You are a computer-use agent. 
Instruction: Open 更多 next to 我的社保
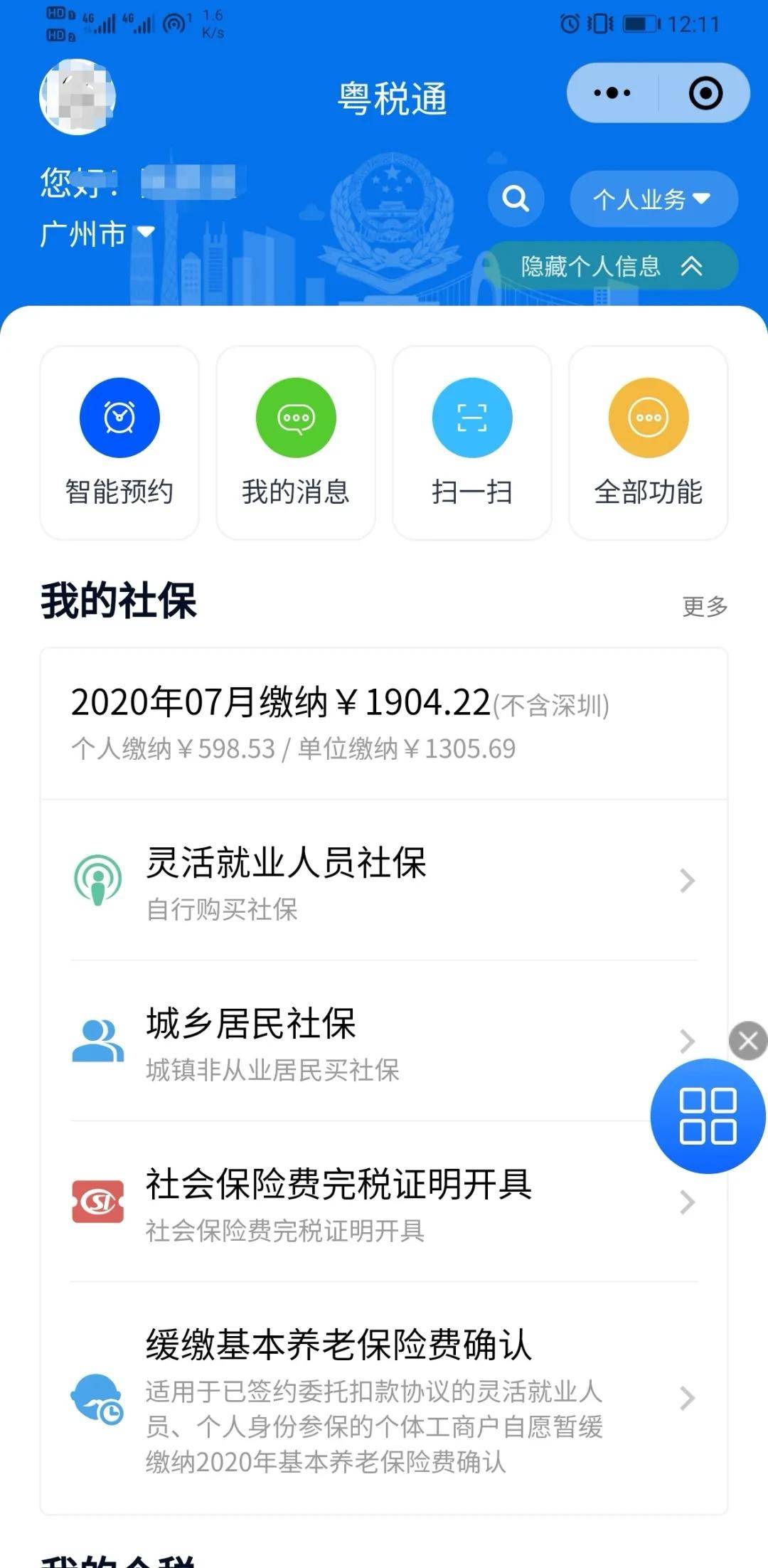[x=705, y=606]
